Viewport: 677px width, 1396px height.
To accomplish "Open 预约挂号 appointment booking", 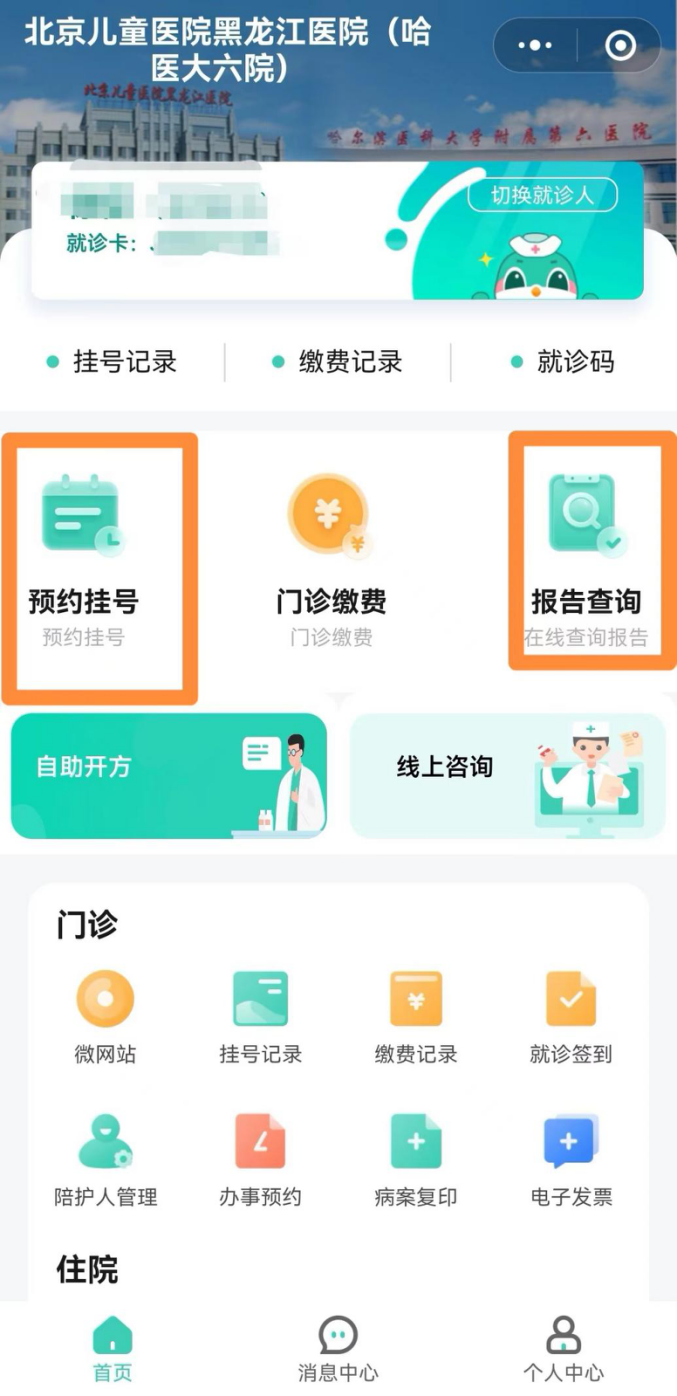I will [x=84, y=560].
